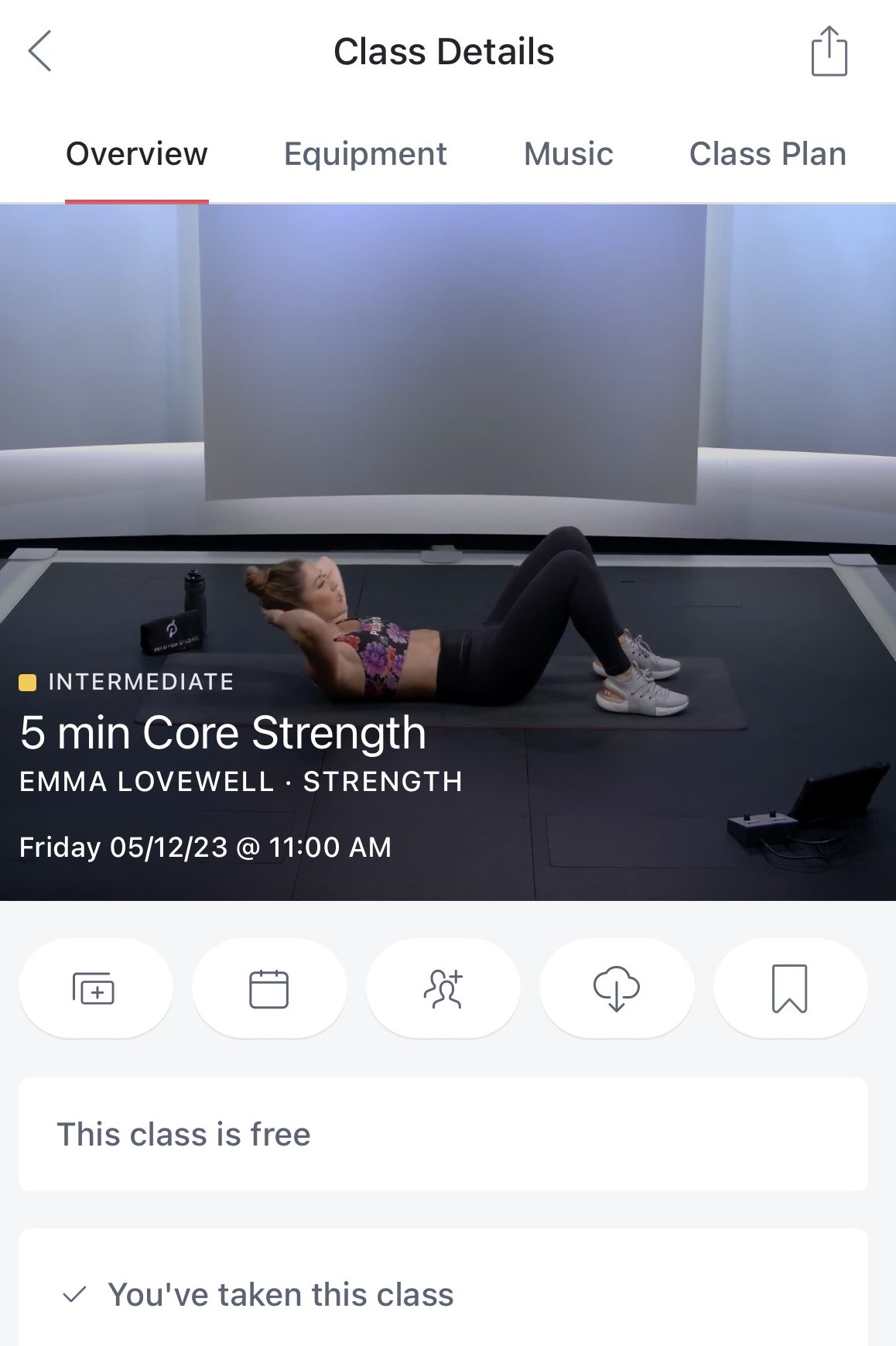
Task: Bookmark the 5 min Core Strength class
Action: (790, 988)
